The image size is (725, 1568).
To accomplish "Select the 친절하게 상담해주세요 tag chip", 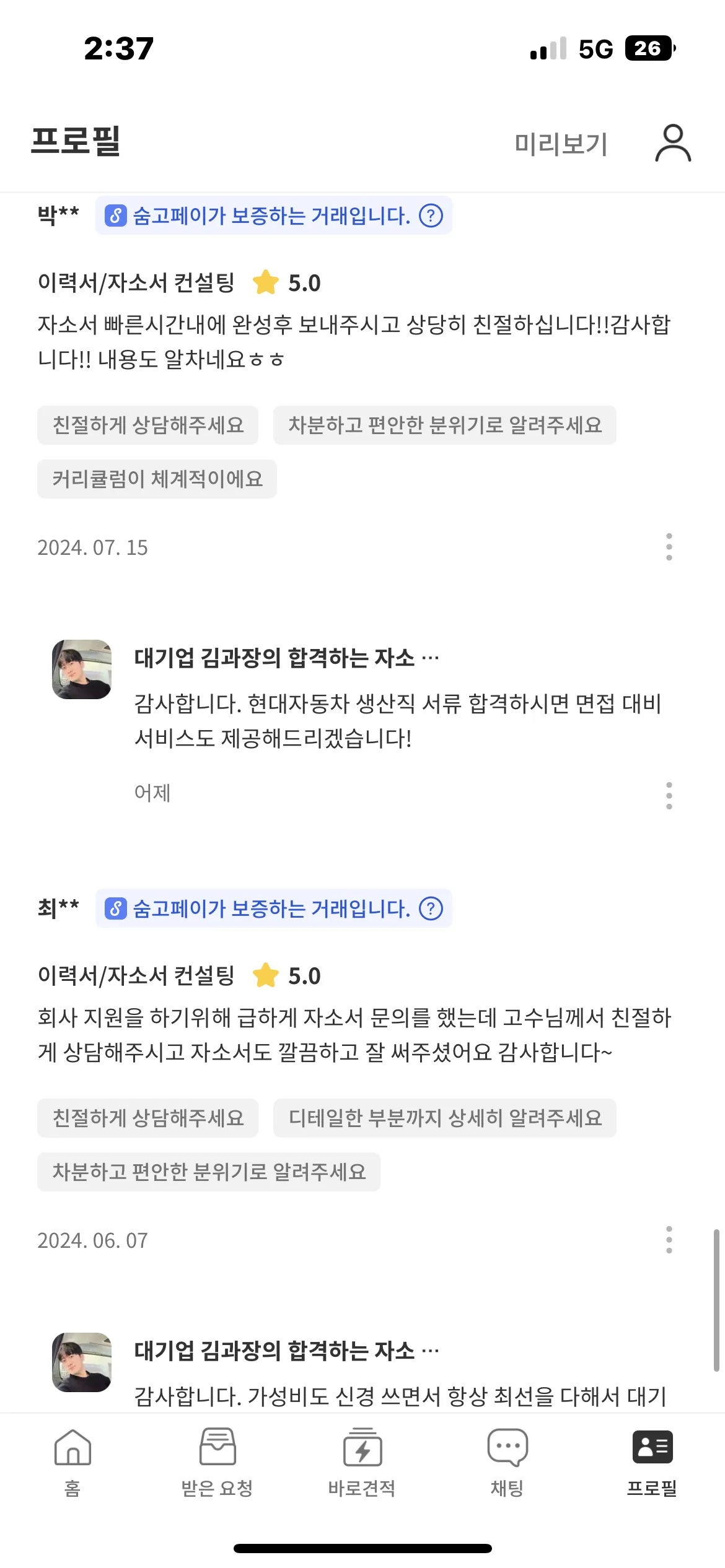I will [149, 425].
